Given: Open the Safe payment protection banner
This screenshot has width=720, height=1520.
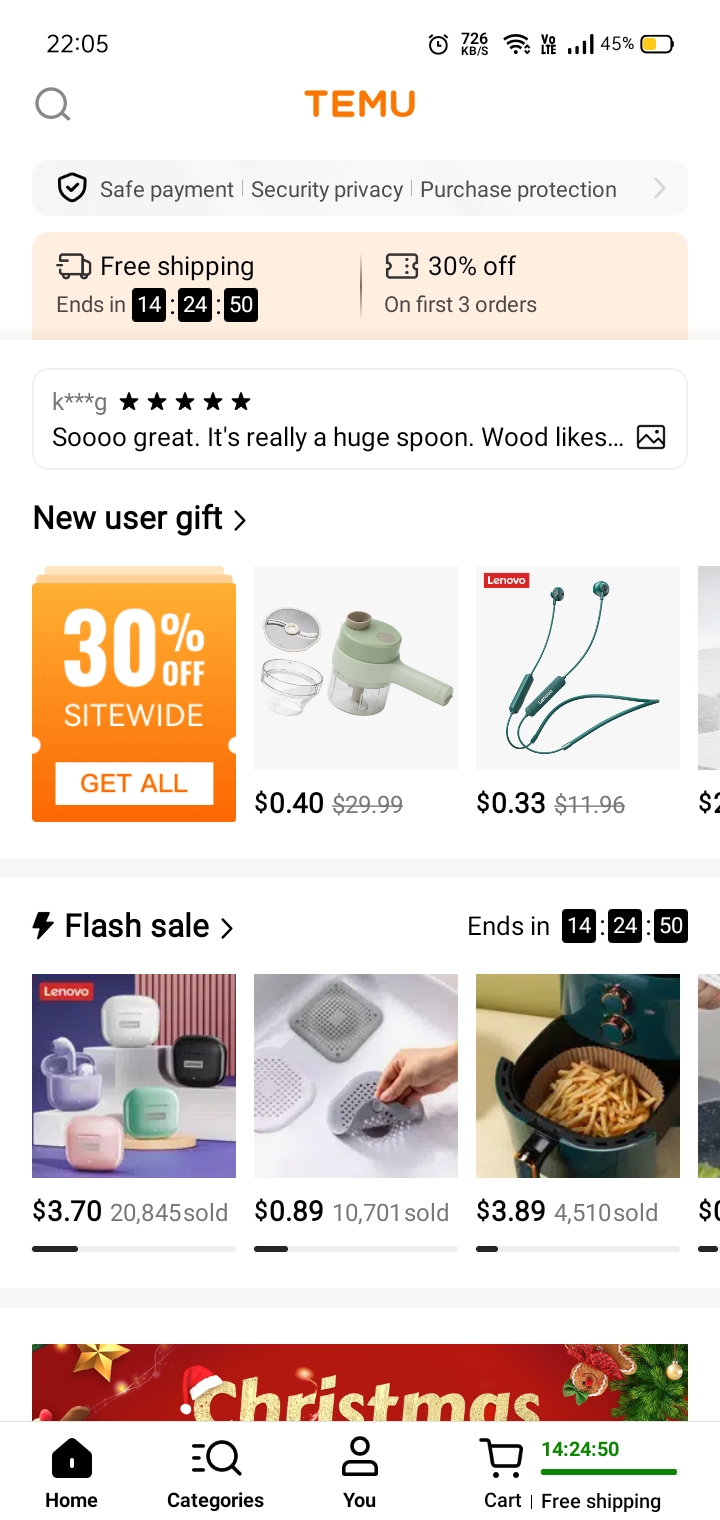Looking at the screenshot, I should 360,189.
